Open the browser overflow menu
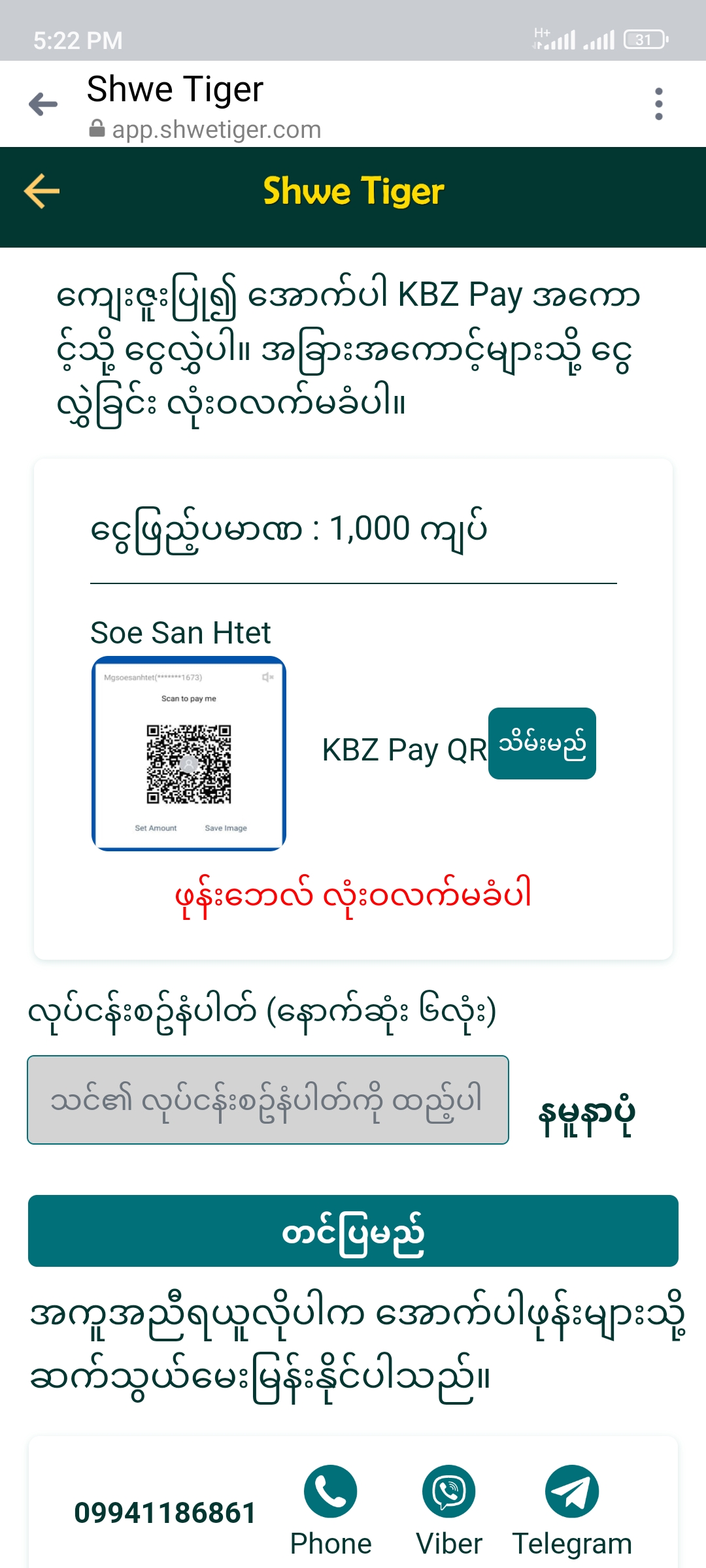This screenshot has width=706, height=1568. (658, 104)
